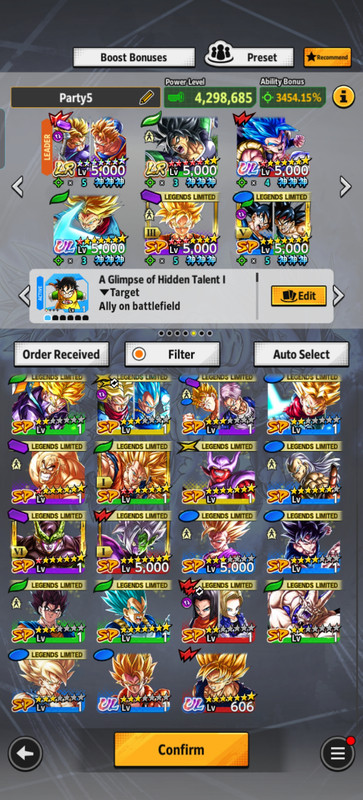Go to the next party with right arrow
The height and width of the screenshot is (800, 363).
[x=346, y=187]
